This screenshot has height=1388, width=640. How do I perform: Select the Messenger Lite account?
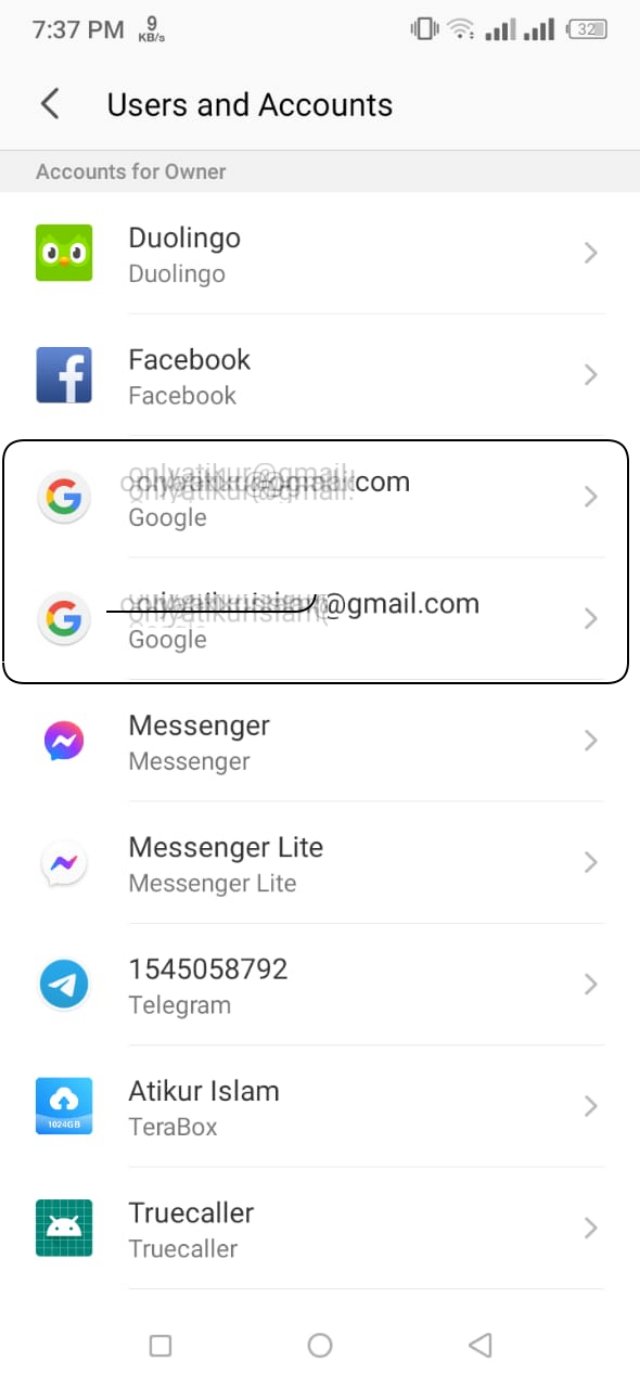pyautogui.click(x=320, y=863)
